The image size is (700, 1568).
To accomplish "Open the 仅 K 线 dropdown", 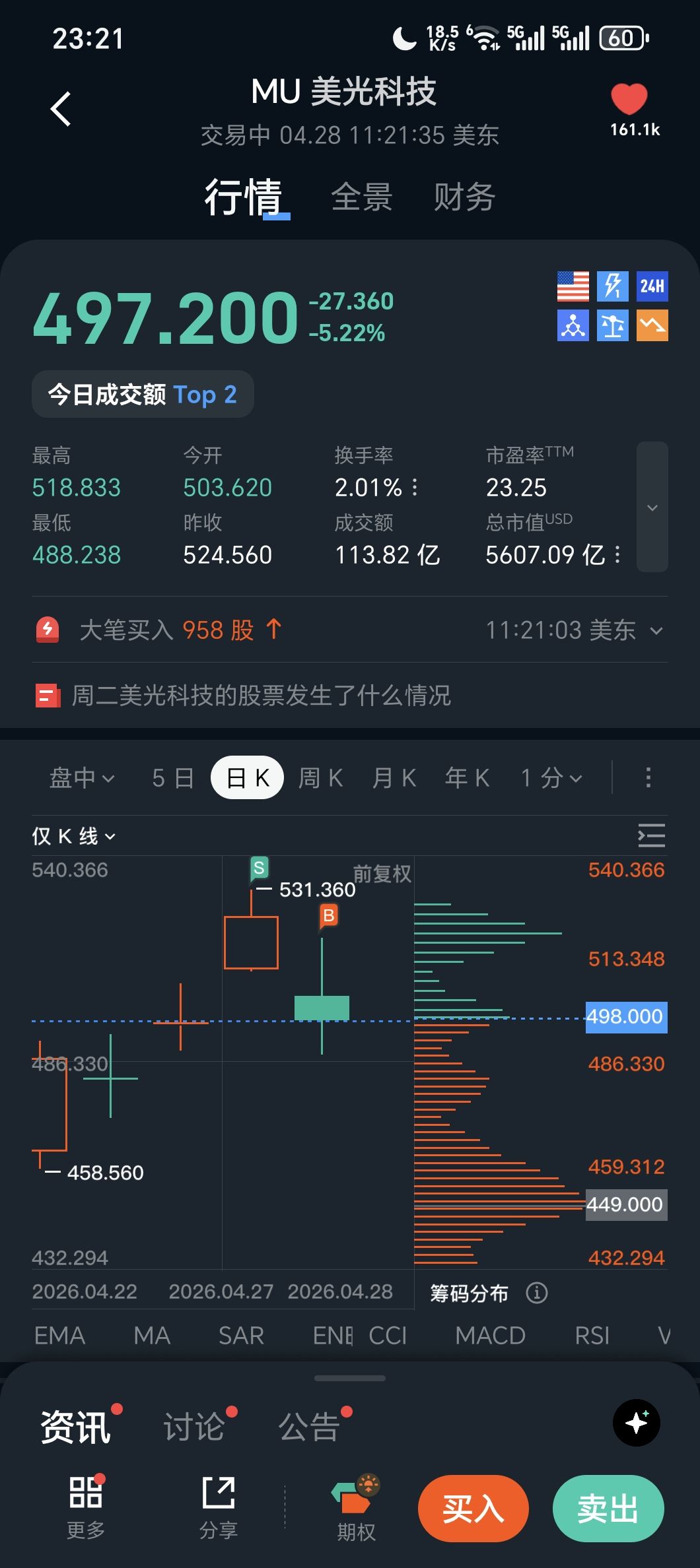I will point(74,836).
